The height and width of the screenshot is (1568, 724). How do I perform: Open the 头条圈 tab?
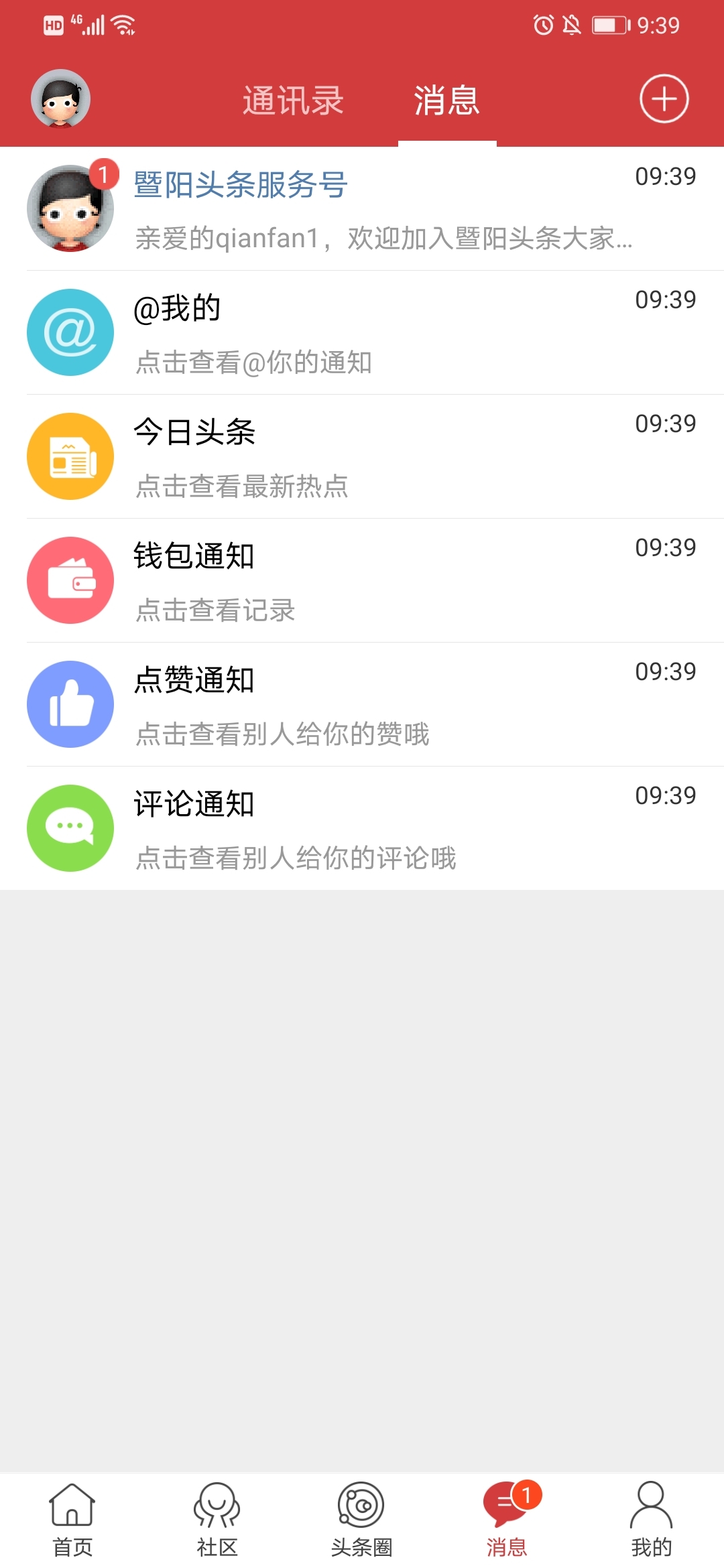pos(362,1520)
